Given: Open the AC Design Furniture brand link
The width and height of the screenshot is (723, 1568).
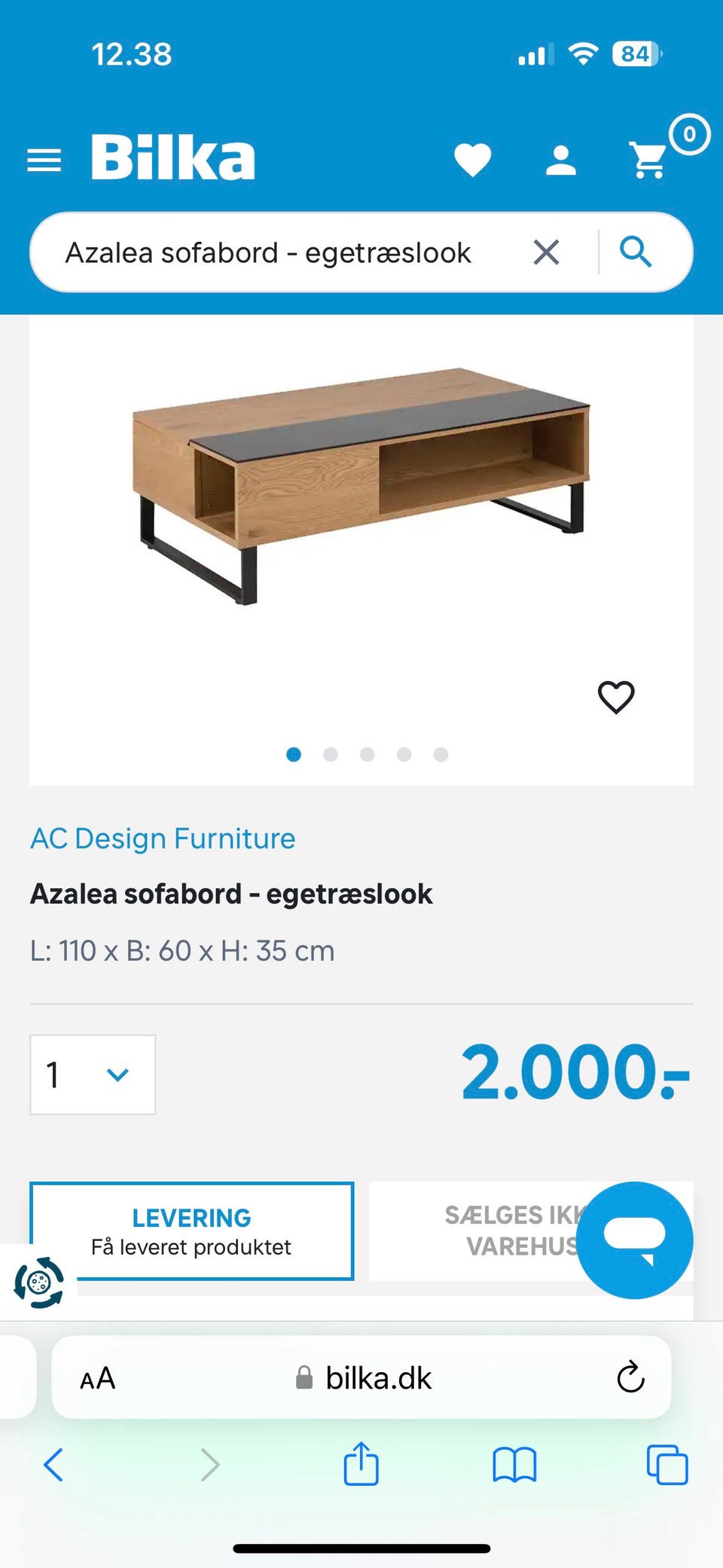Looking at the screenshot, I should tap(163, 838).
